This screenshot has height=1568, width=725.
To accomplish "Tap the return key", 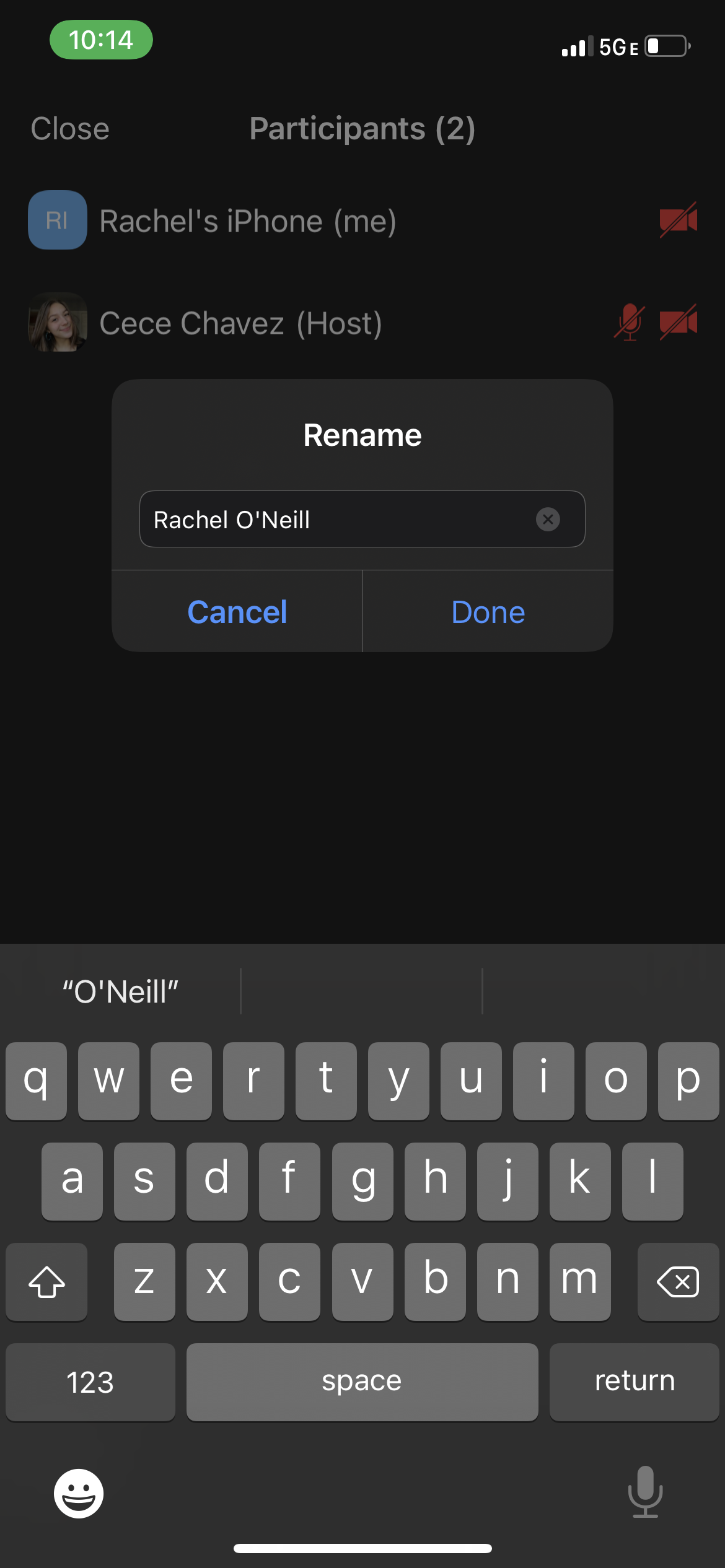I will click(635, 1381).
